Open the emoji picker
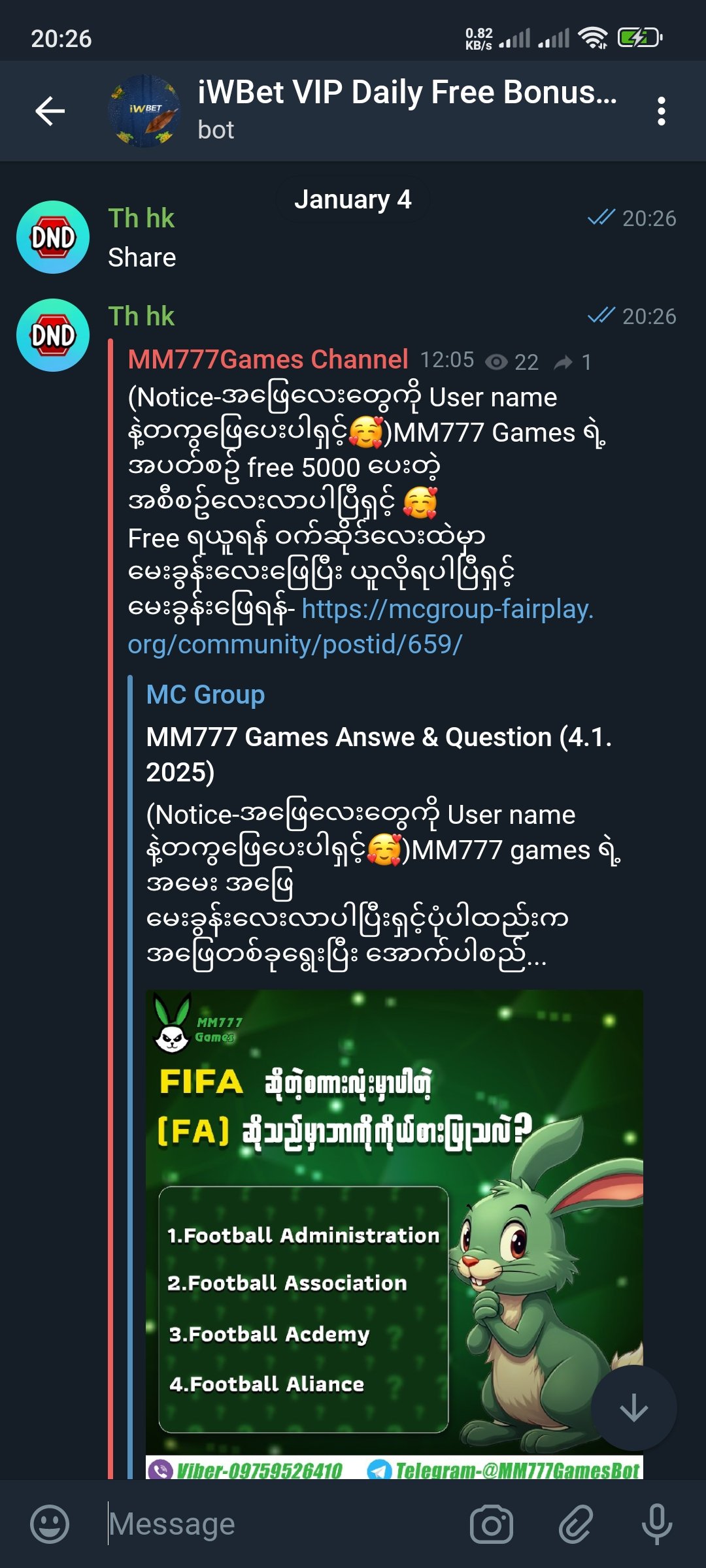 50,1524
